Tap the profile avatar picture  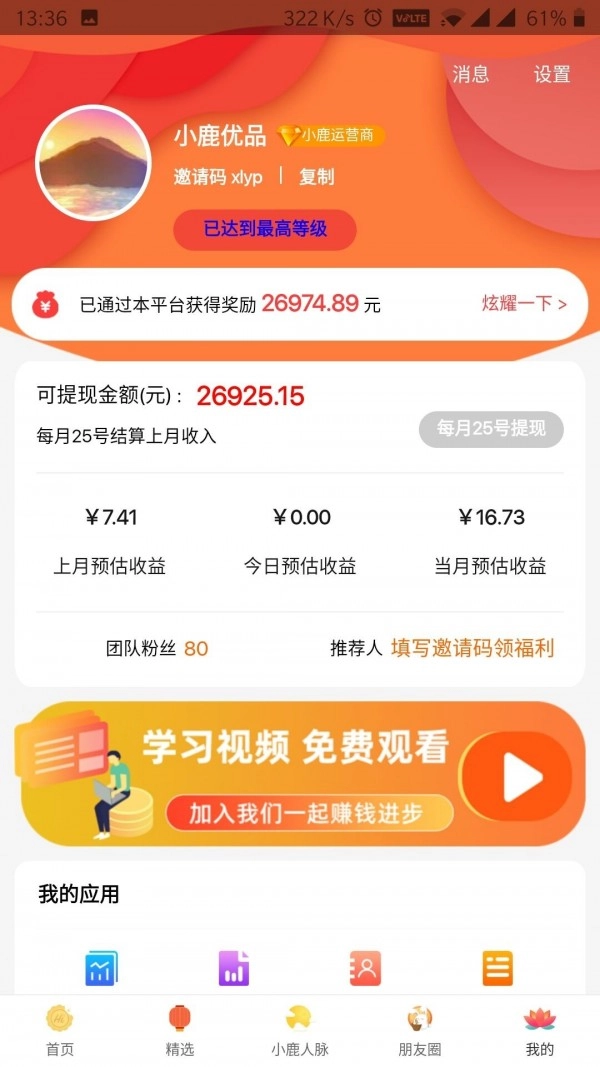[x=93, y=162]
